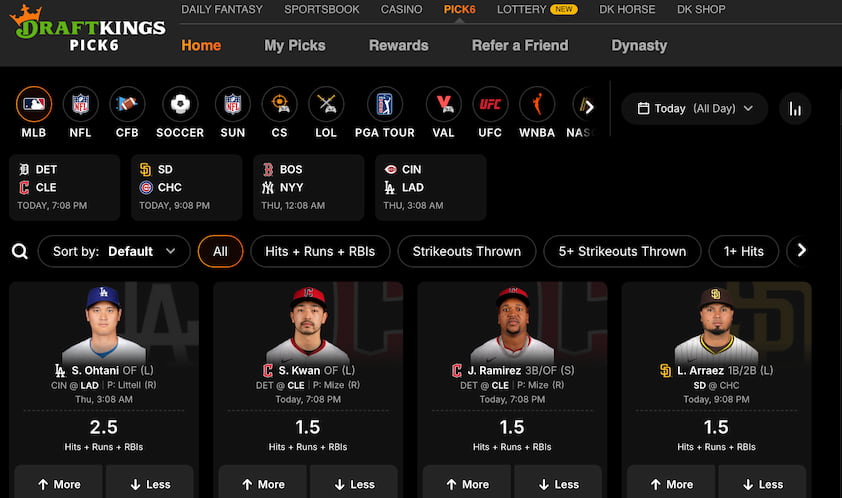Expand the Today (All Day) date picker
This screenshot has width=842, height=498.
pyautogui.click(x=694, y=108)
